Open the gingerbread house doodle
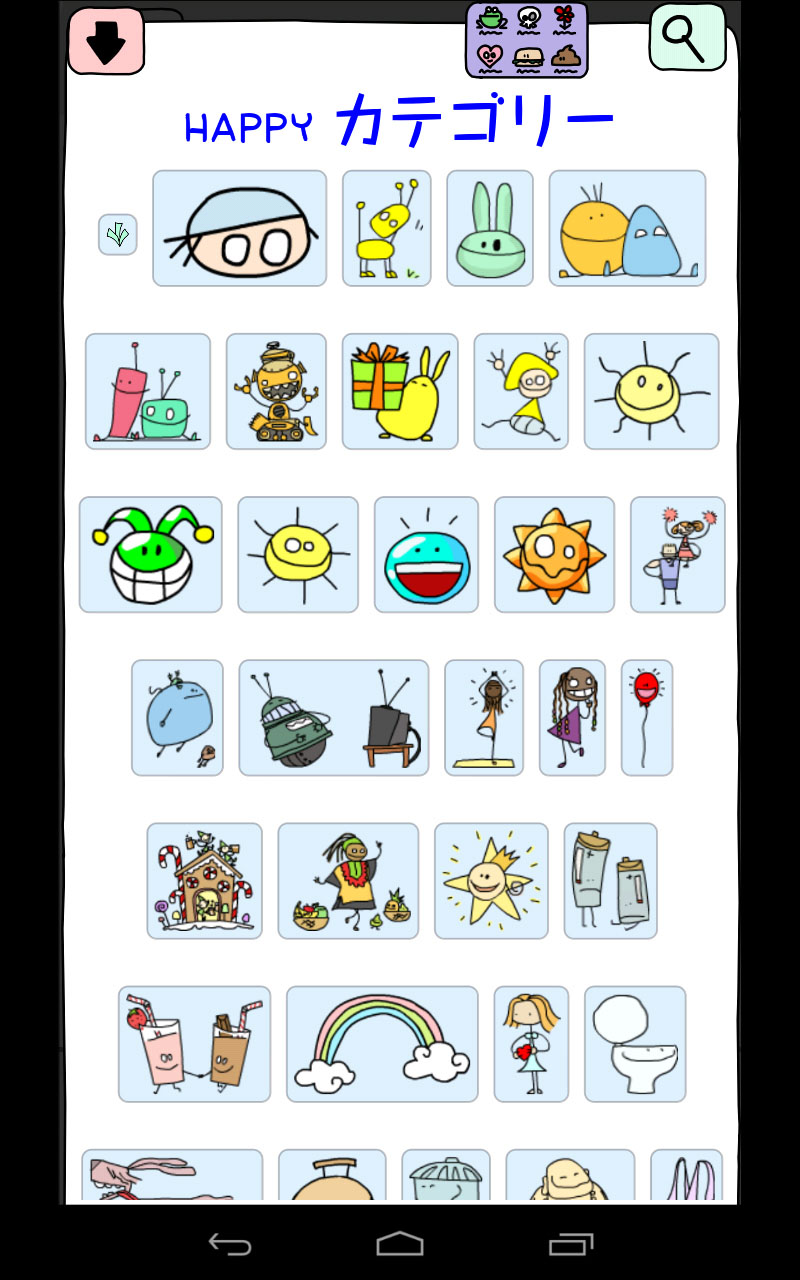The image size is (800, 1280). click(x=204, y=880)
